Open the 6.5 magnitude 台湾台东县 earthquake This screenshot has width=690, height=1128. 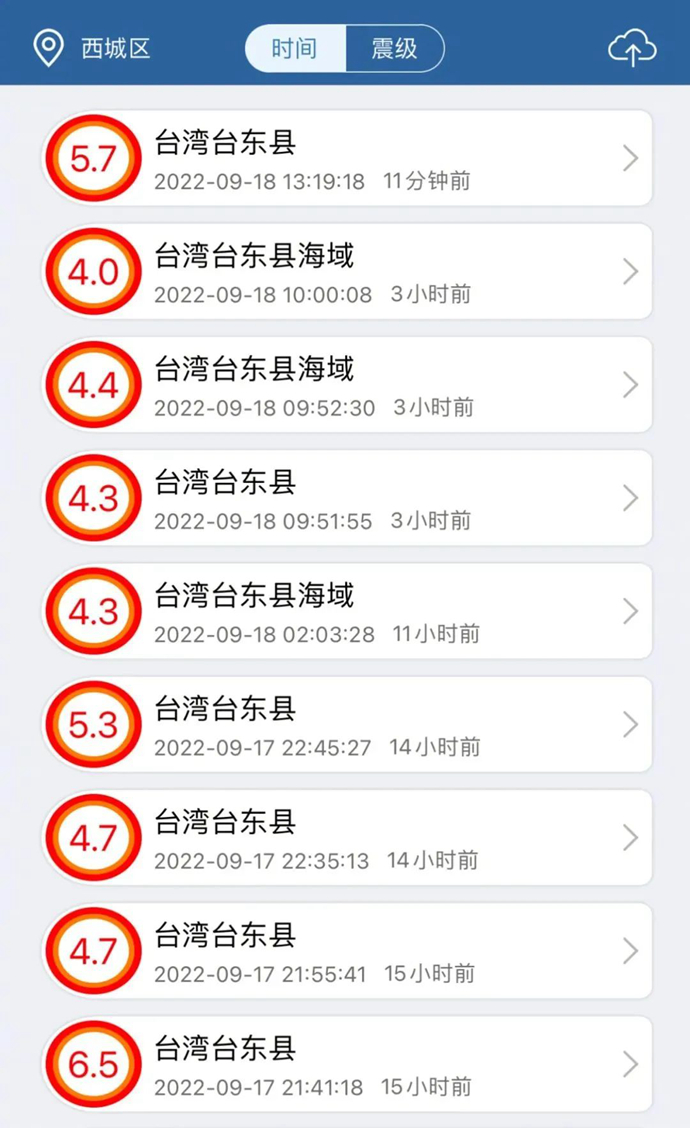(x=350, y=1063)
